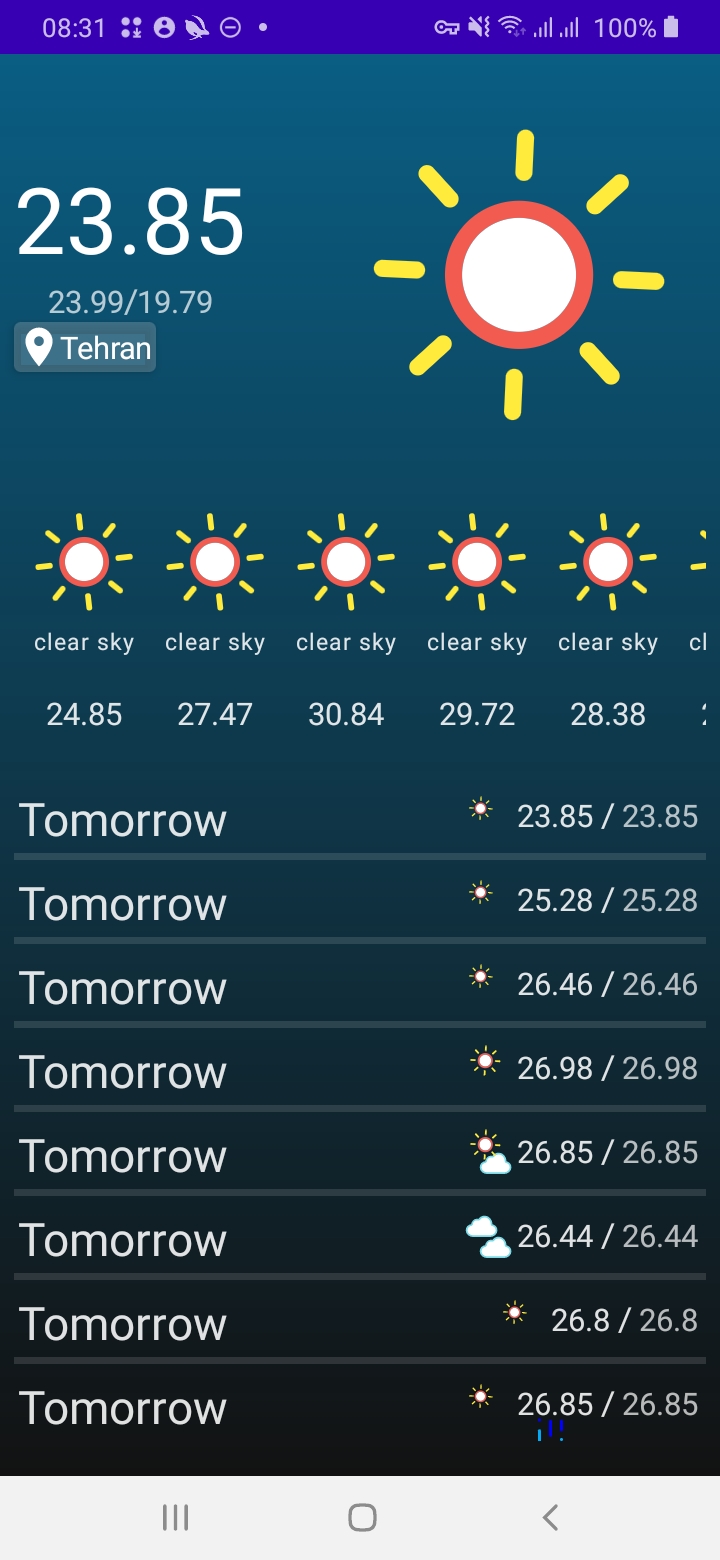
Task: Click the large sun weather icon
Action: pos(520,275)
